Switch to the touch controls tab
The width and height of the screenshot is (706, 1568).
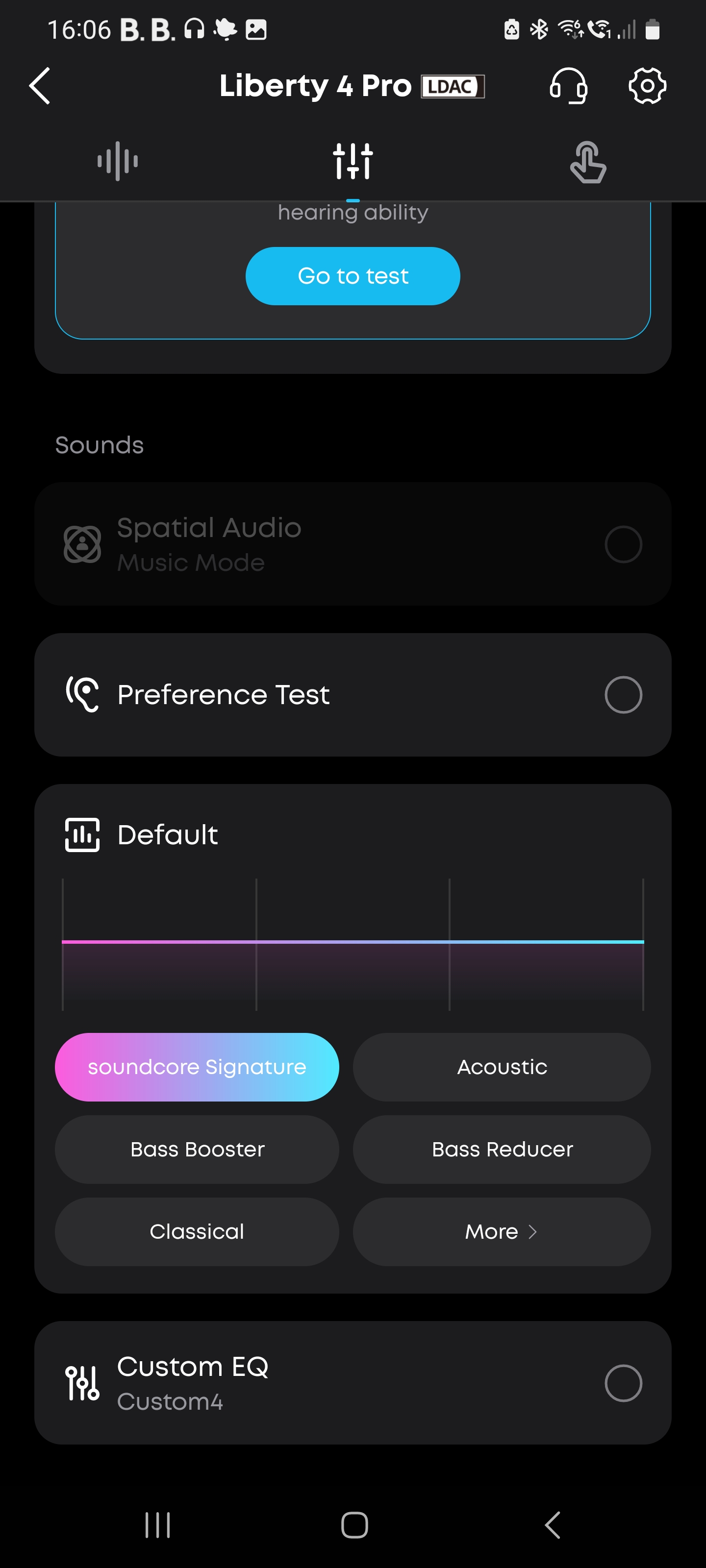pyautogui.click(x=588, y=162)
